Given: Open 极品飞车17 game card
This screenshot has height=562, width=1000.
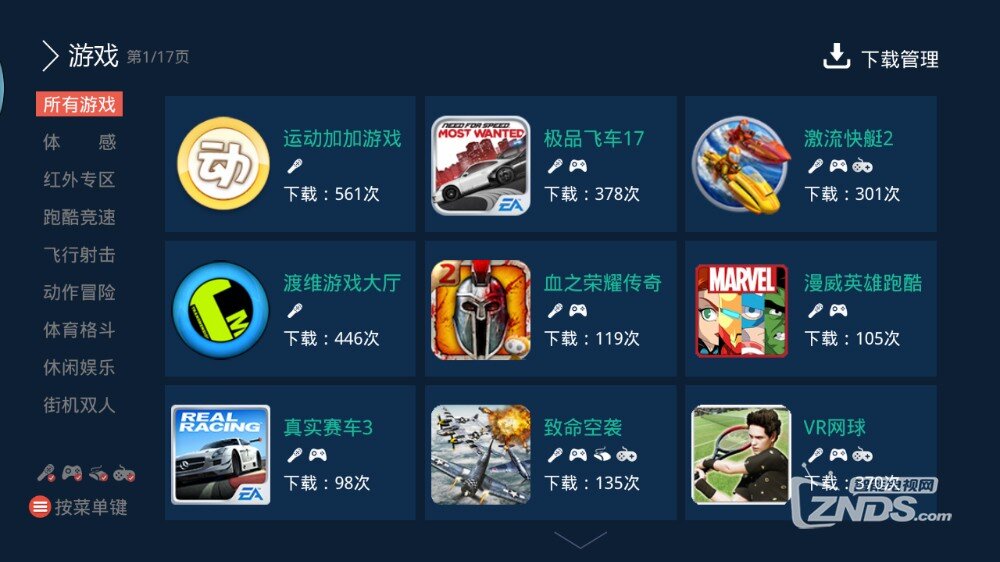Looking at the screenshot, I should point(550,164).
